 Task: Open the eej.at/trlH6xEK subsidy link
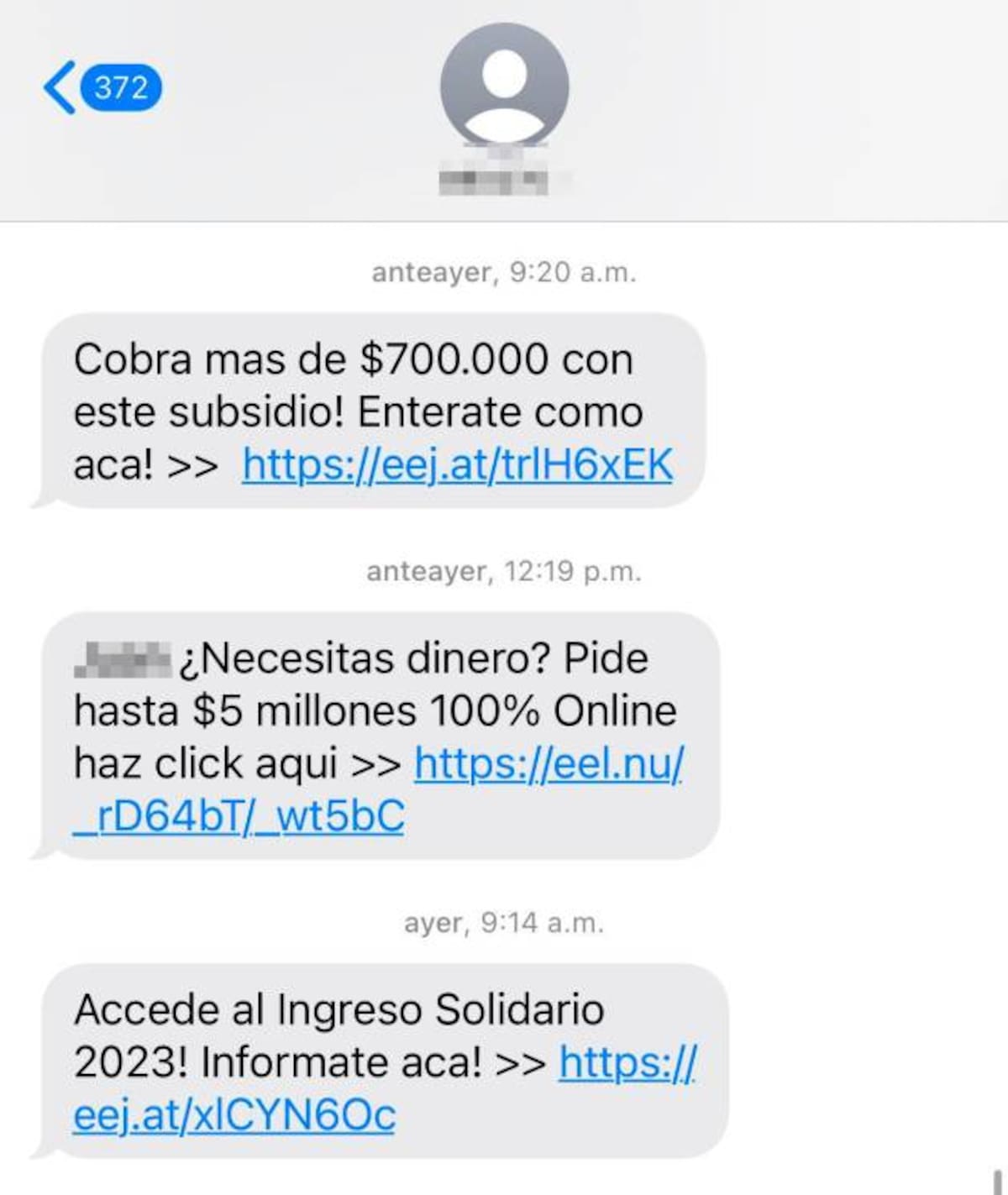pyautogui.click(x=458, y=464)
